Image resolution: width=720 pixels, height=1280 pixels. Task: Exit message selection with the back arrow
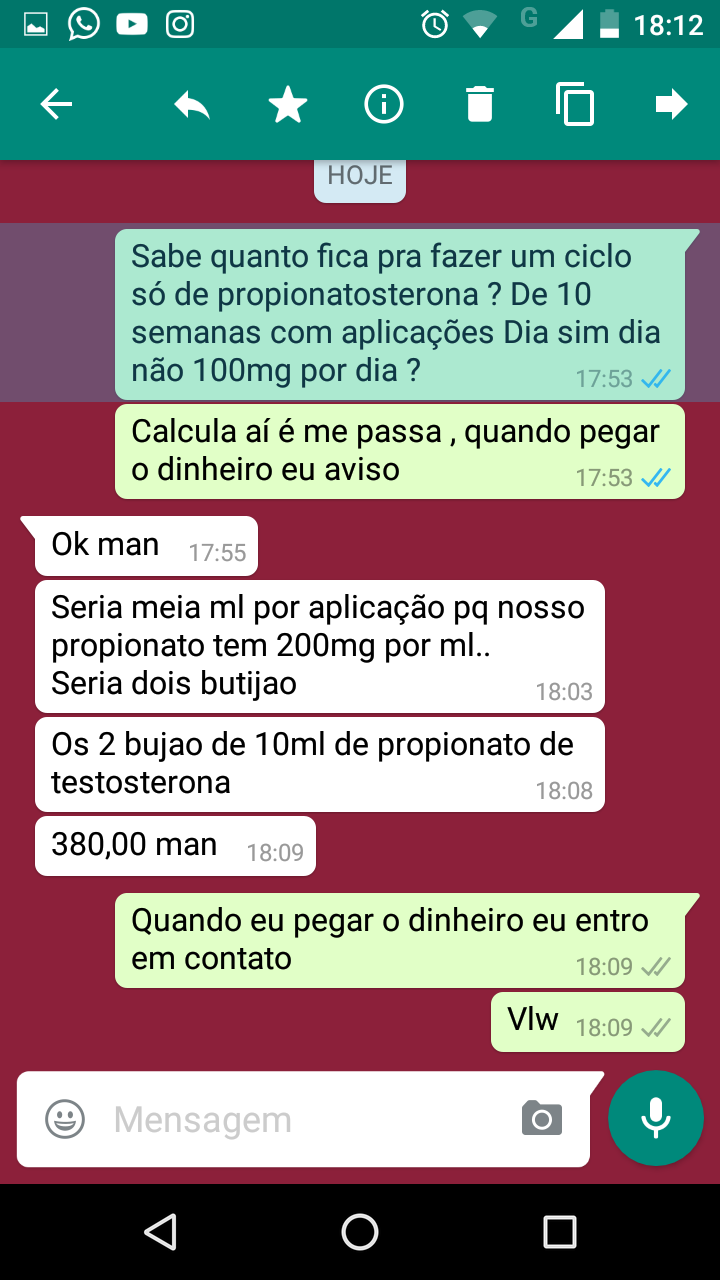[56, 104]
